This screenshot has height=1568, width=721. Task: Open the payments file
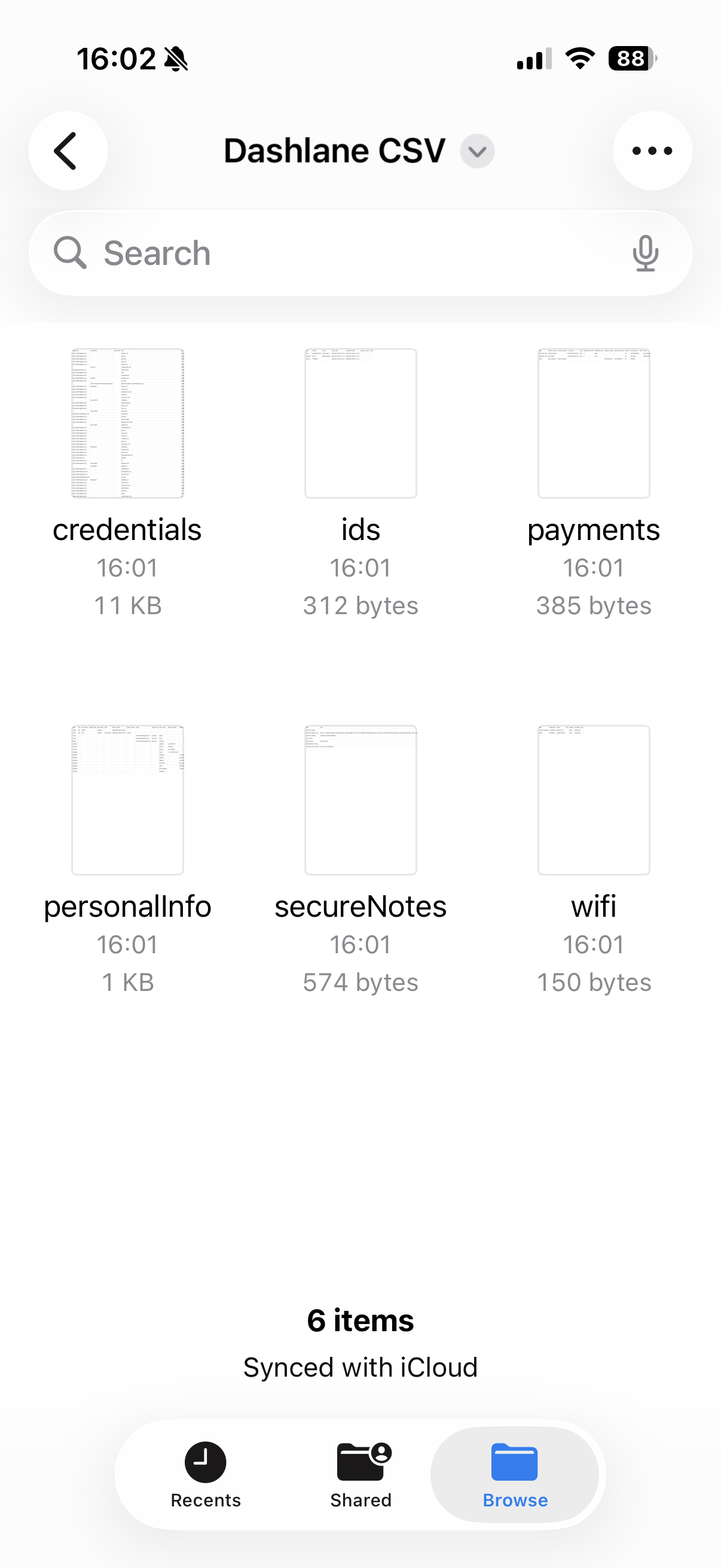pos(593,423)
